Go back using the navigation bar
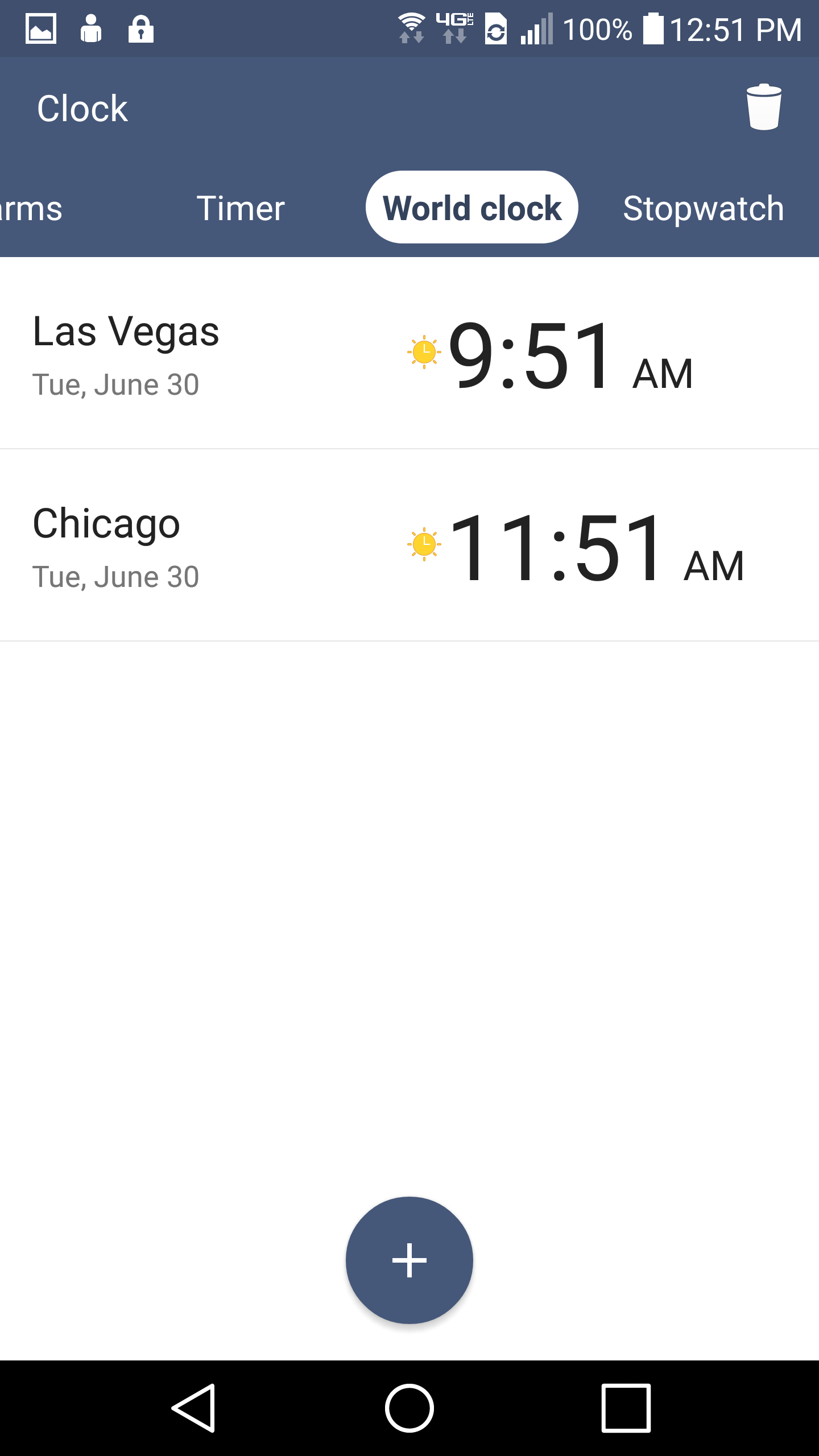The image size is (819, 1456). (193, 1408)
